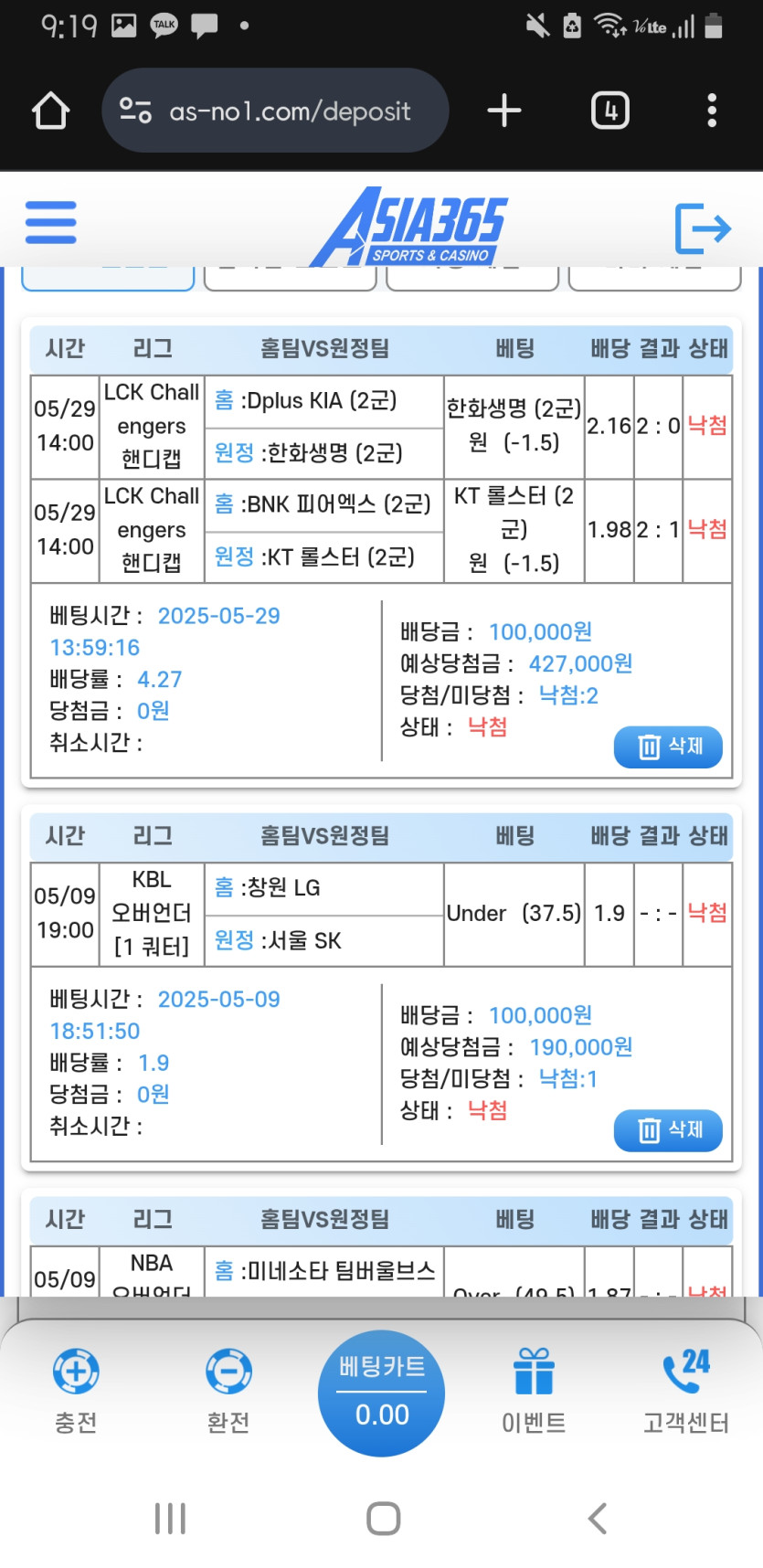The image size is (763, 1568).
Task: Tap the logout icon in the header
Action: [x=703, y=228]
